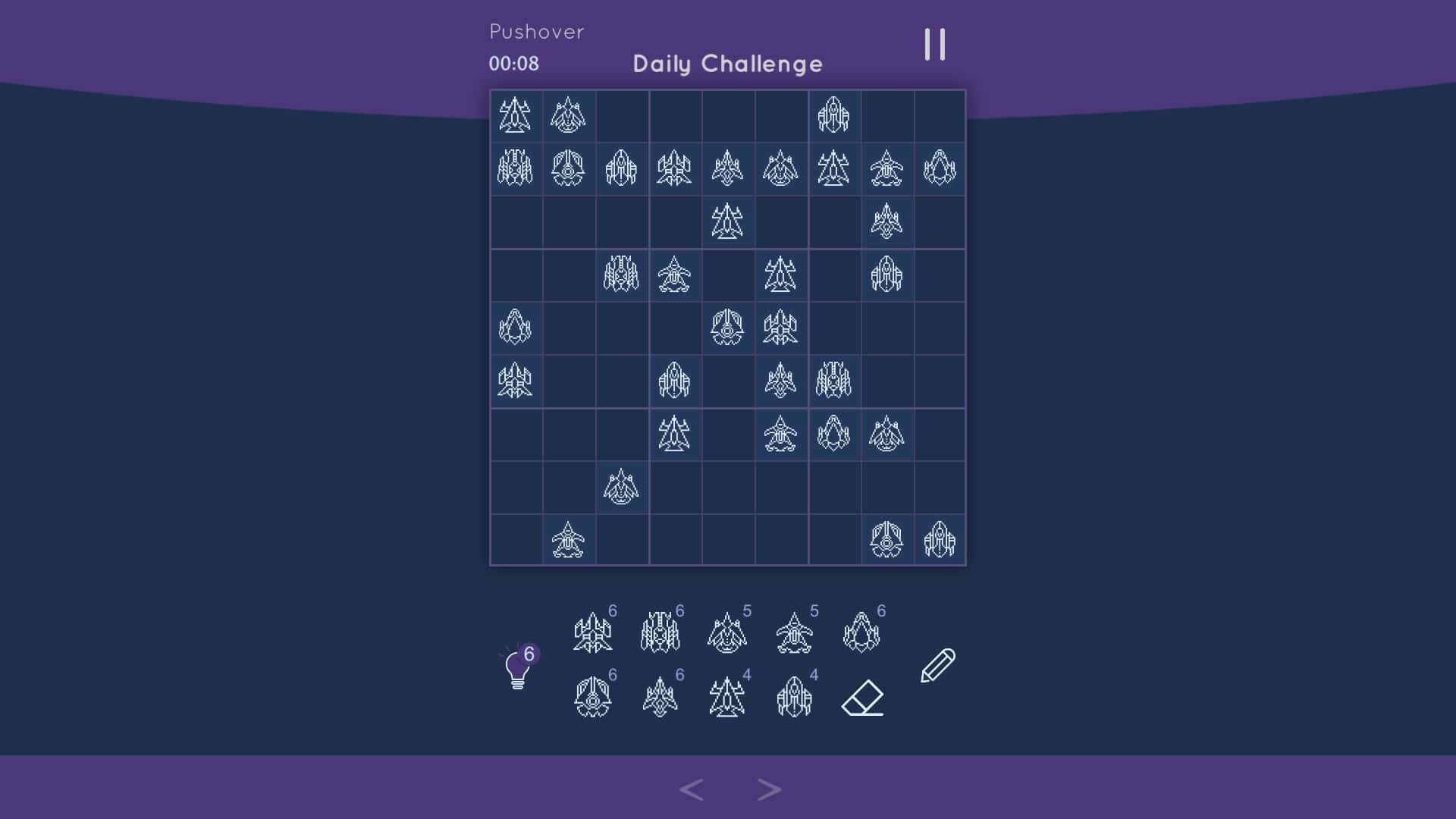The image size is (1456, 819).
Task: Go to the next step arrow
Action: tap(769, 789)
